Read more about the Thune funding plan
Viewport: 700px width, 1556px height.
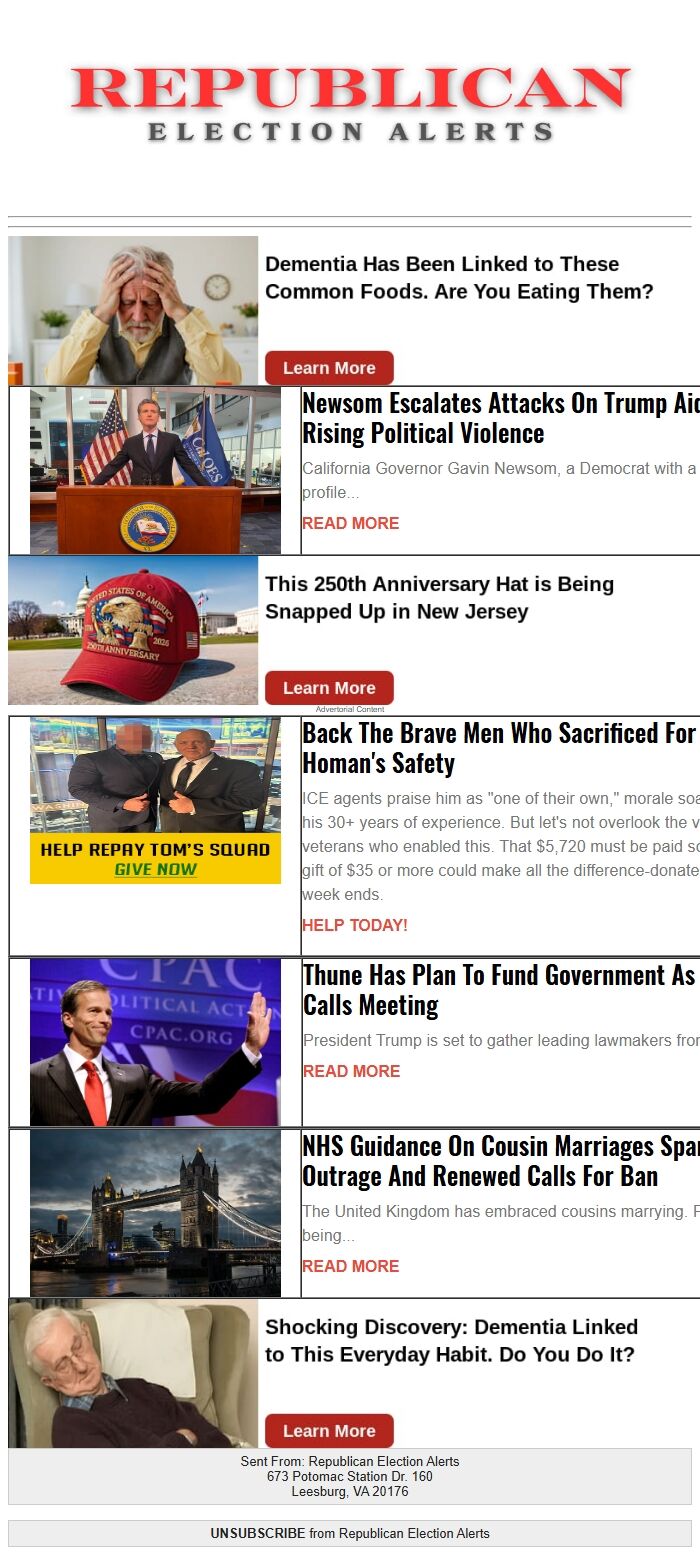click(x=350, y=1071)
